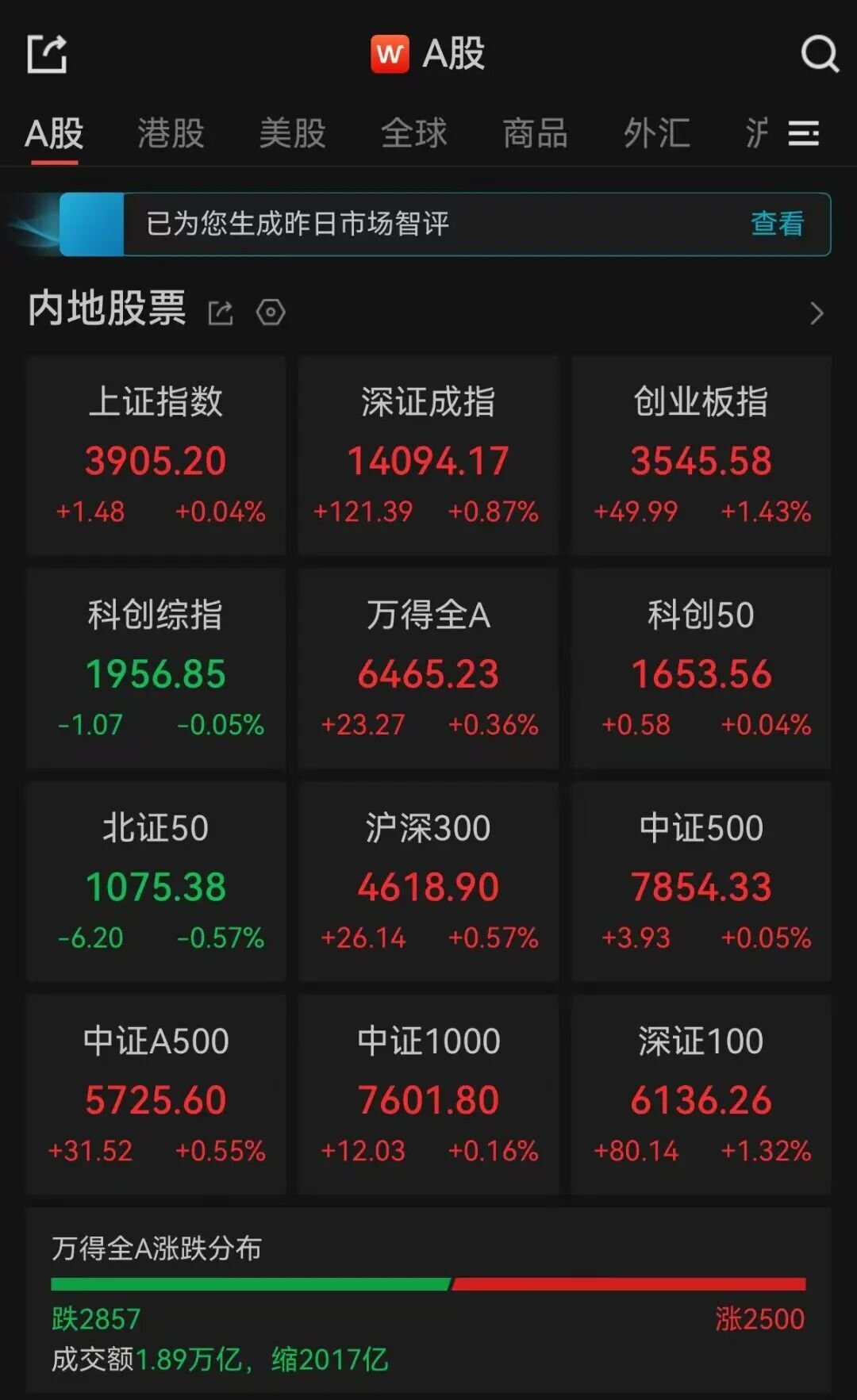The image size is (857, 1400).
Task: Open the 万得全A涨跌分布 panel
Action: pos(428,1301)
